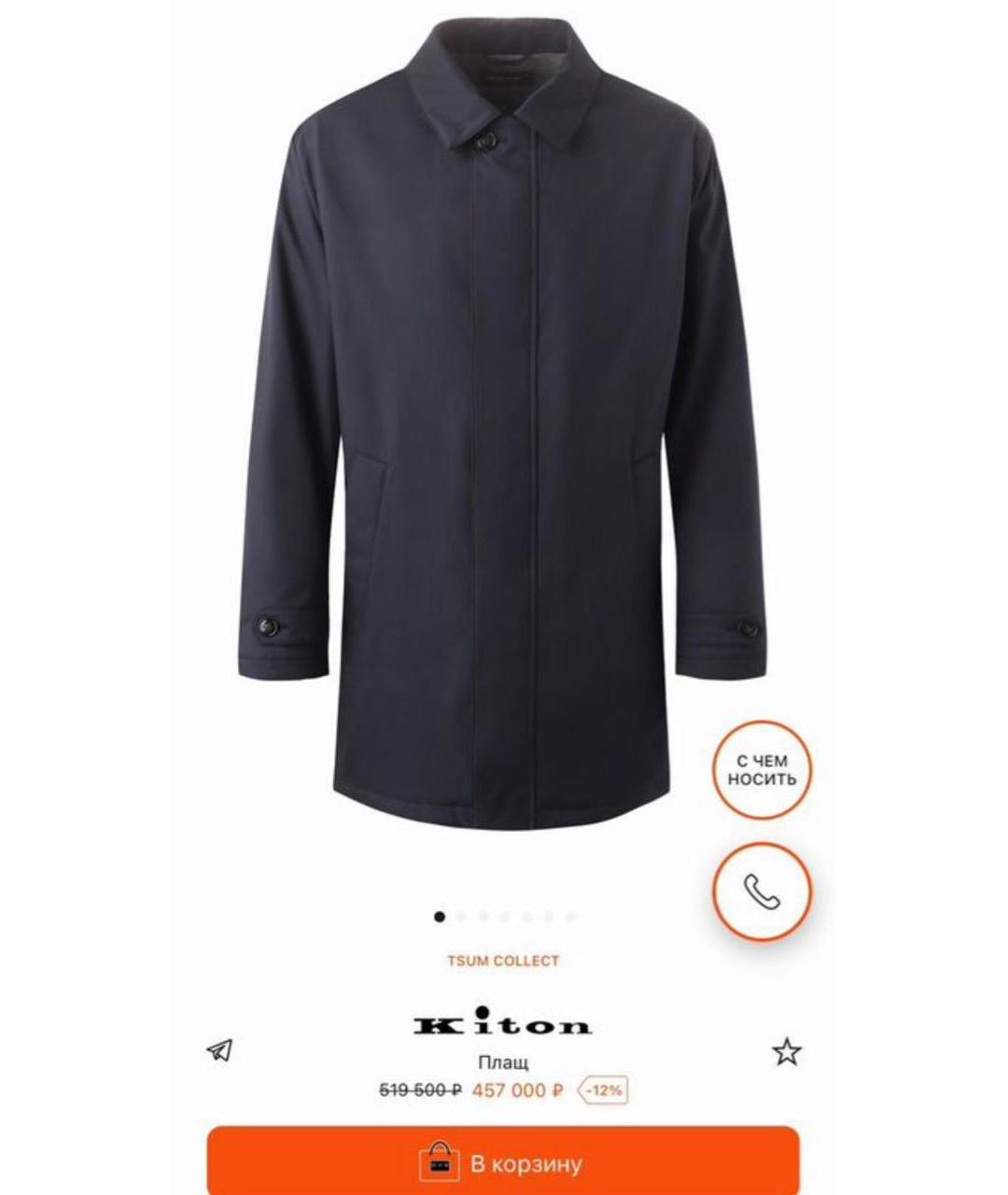The height and width of the screenshot is (1195, 1008).
Task: Add the Kiton coat to cart
Action: pyautogui.click(x=503, y=1163)
